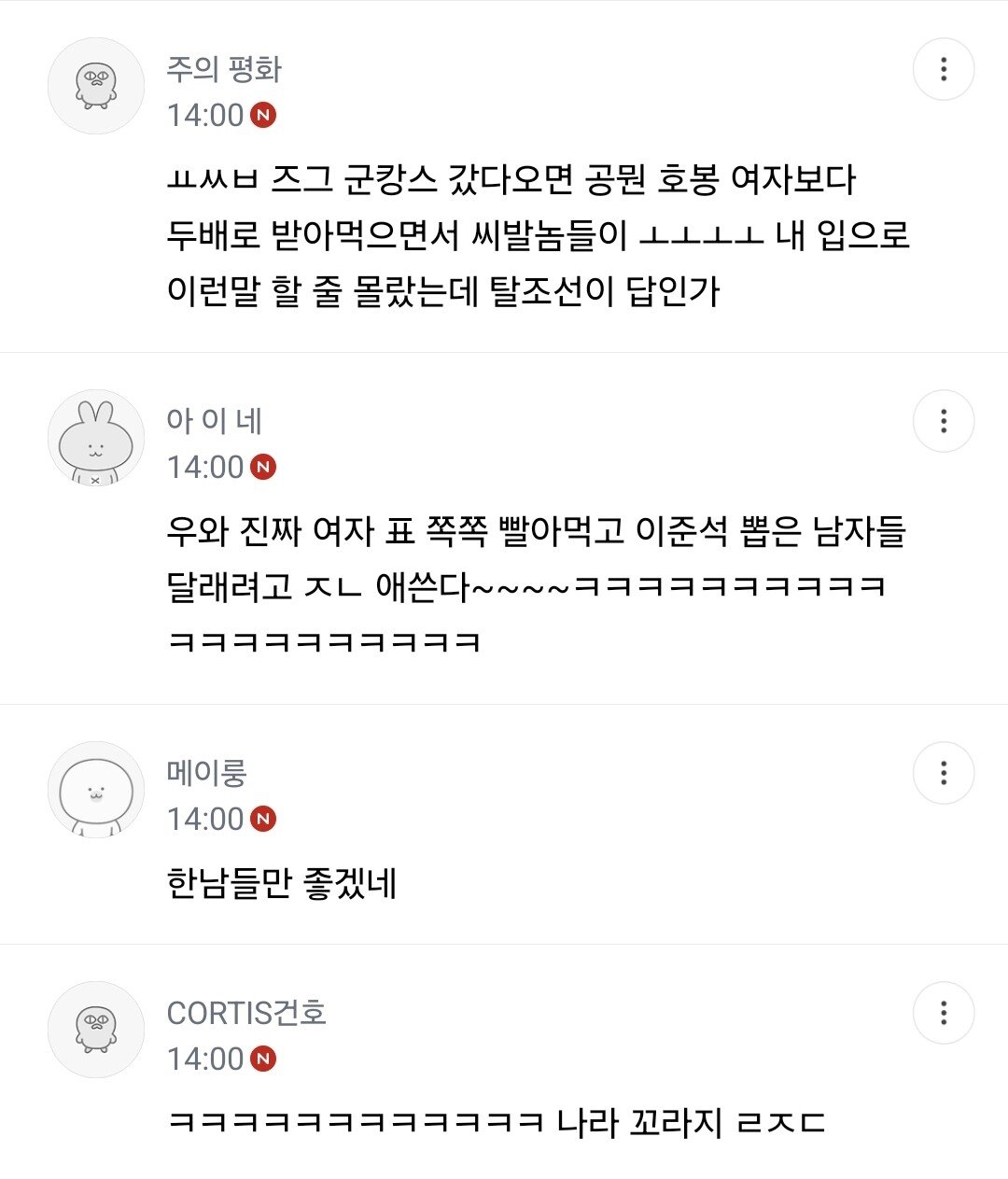The image size is (1008, 1179).
Task: Open the profile of nickname 주의 평화
Action: [224, 69]
